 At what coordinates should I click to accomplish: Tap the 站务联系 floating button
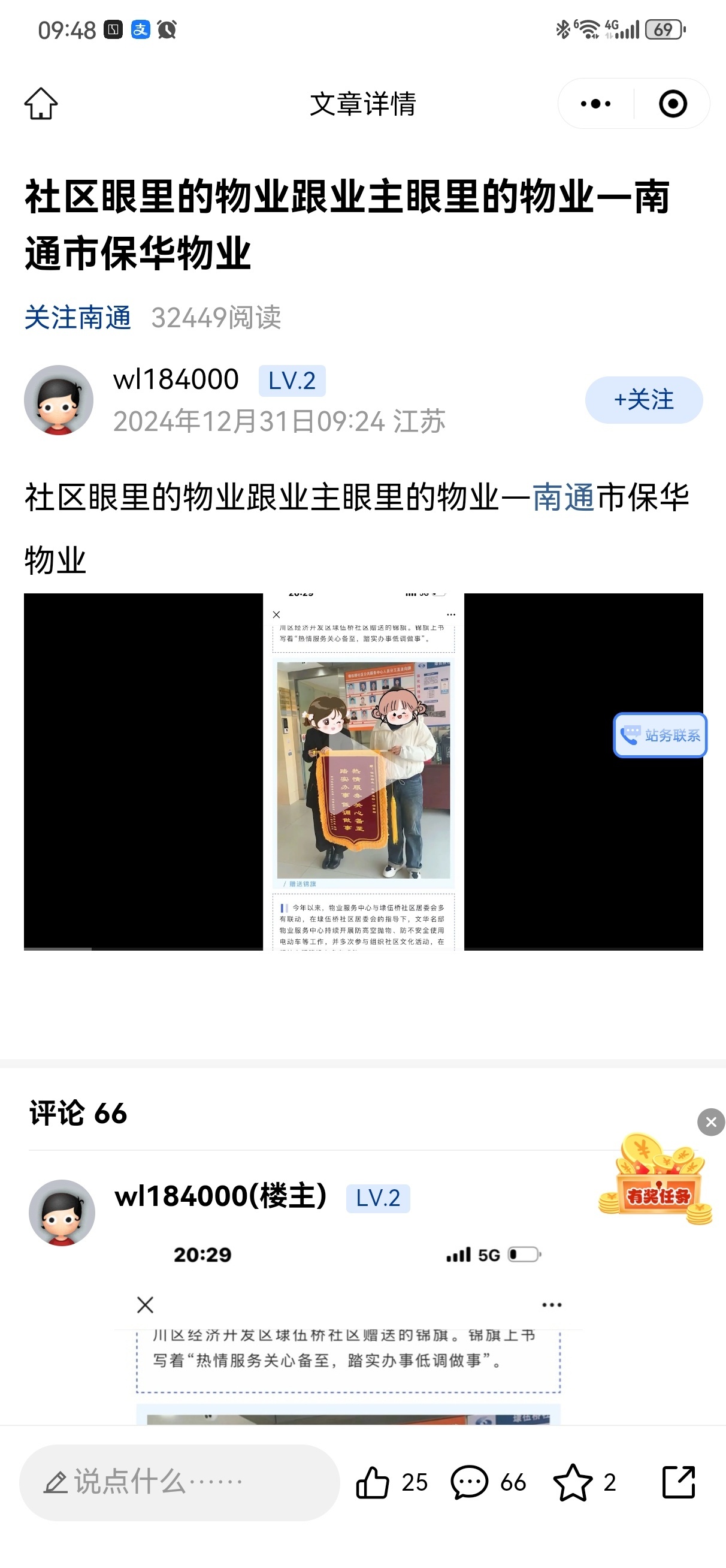pyautogui.click(x=660, y=735)
